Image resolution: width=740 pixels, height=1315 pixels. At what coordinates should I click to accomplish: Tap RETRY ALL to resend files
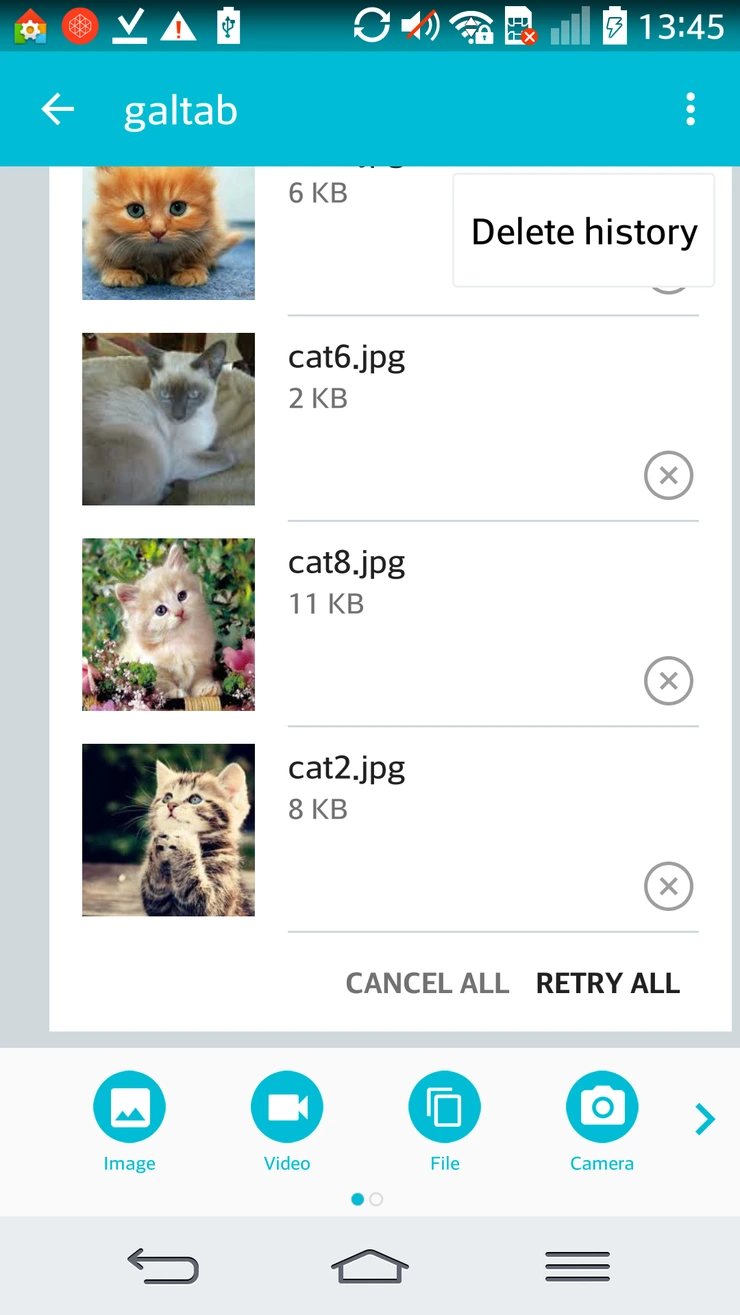pyautogui.click(x=607, y=983)
